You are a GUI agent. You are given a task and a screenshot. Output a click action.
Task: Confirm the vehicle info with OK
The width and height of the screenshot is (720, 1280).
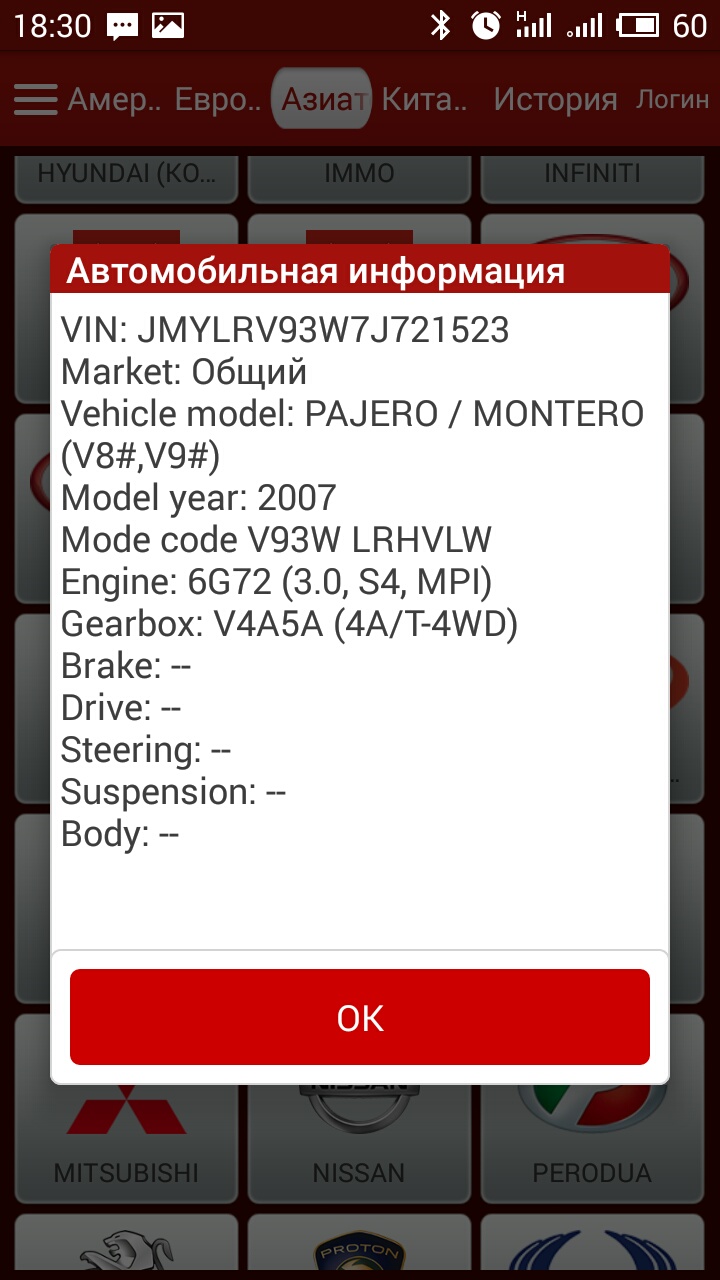click(x=360, y=1017)
